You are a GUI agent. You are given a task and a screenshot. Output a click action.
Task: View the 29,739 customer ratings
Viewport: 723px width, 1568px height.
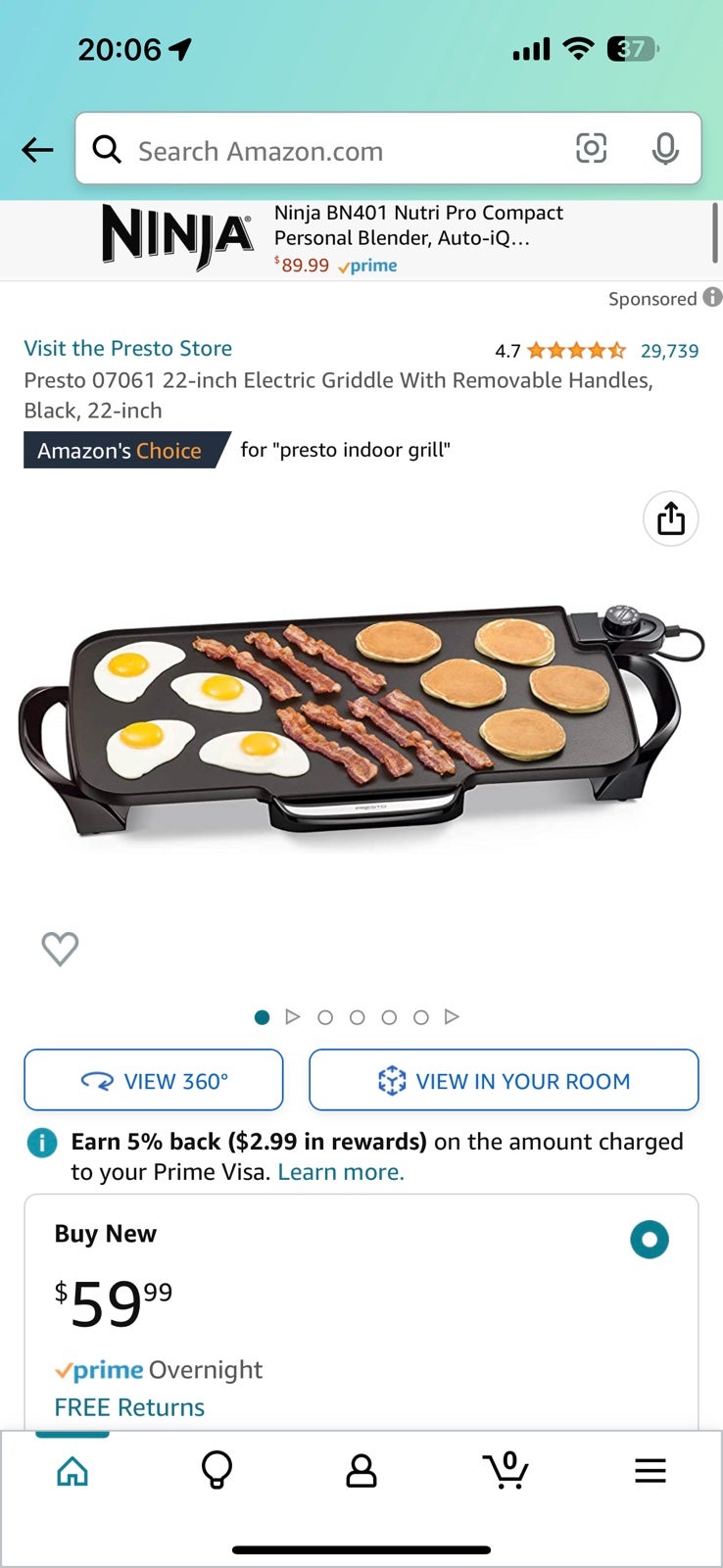(669, 351)
